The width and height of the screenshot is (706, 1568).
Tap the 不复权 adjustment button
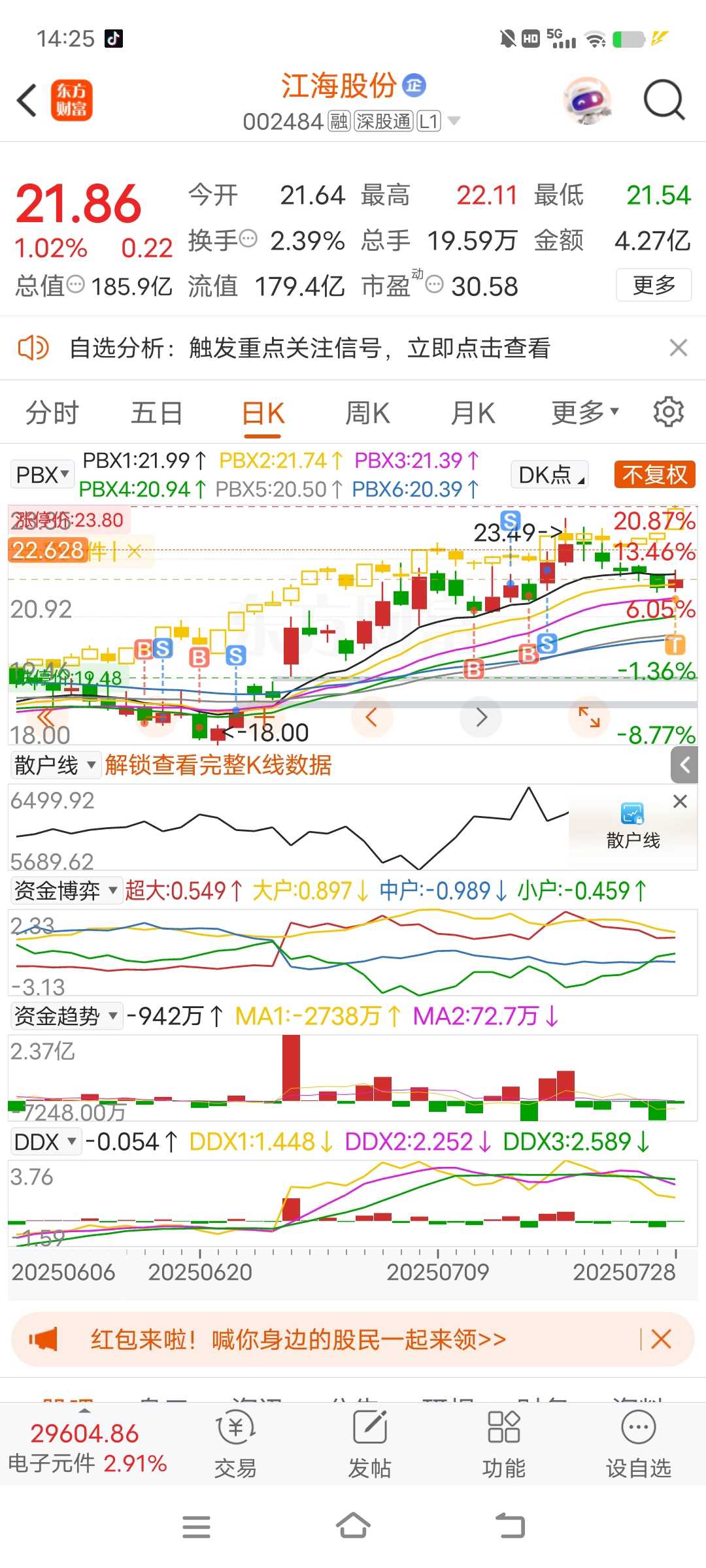point(654,474)
